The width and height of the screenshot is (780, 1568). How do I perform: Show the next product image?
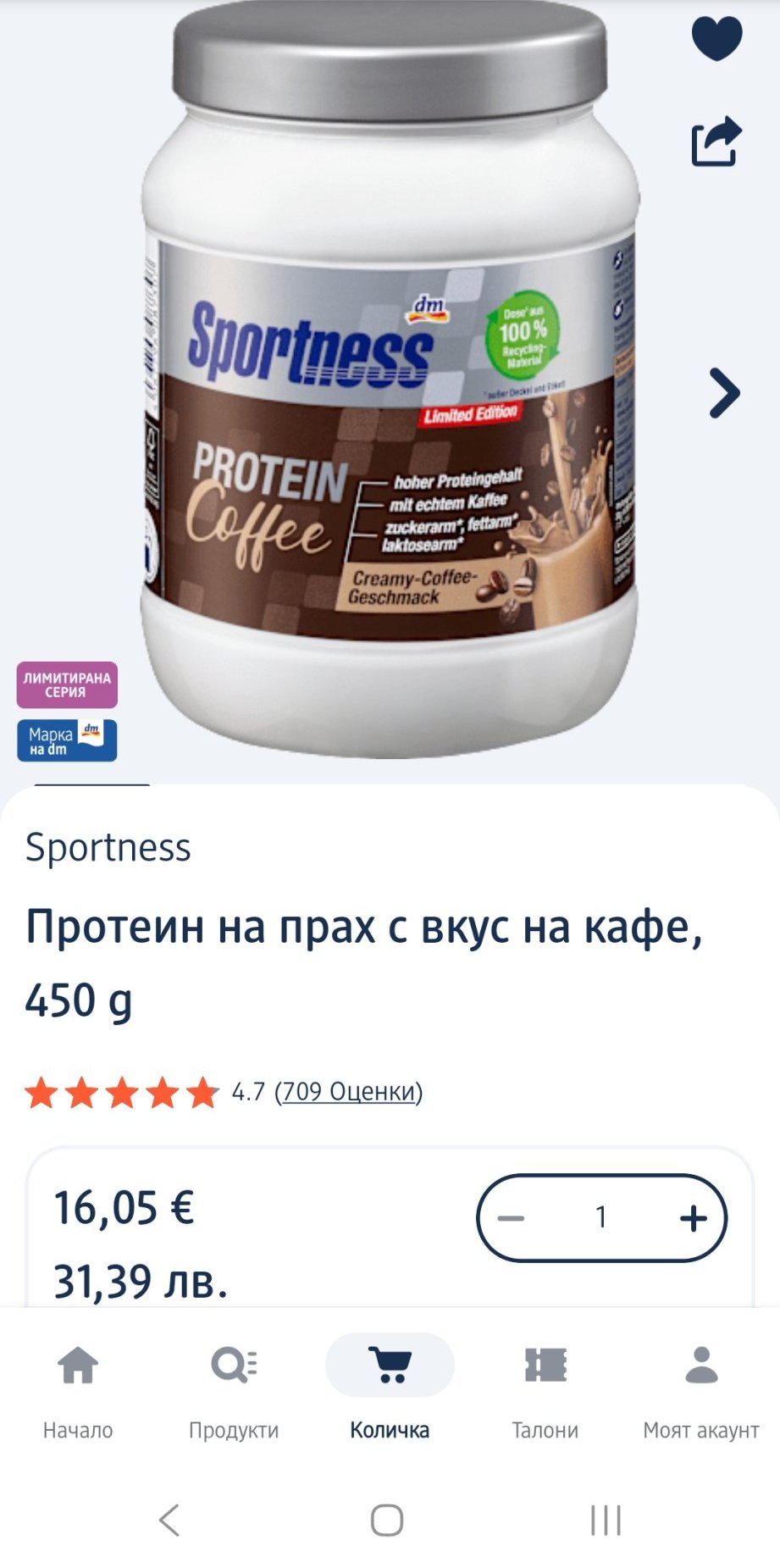pyautogui.click(x=724, y=393)
